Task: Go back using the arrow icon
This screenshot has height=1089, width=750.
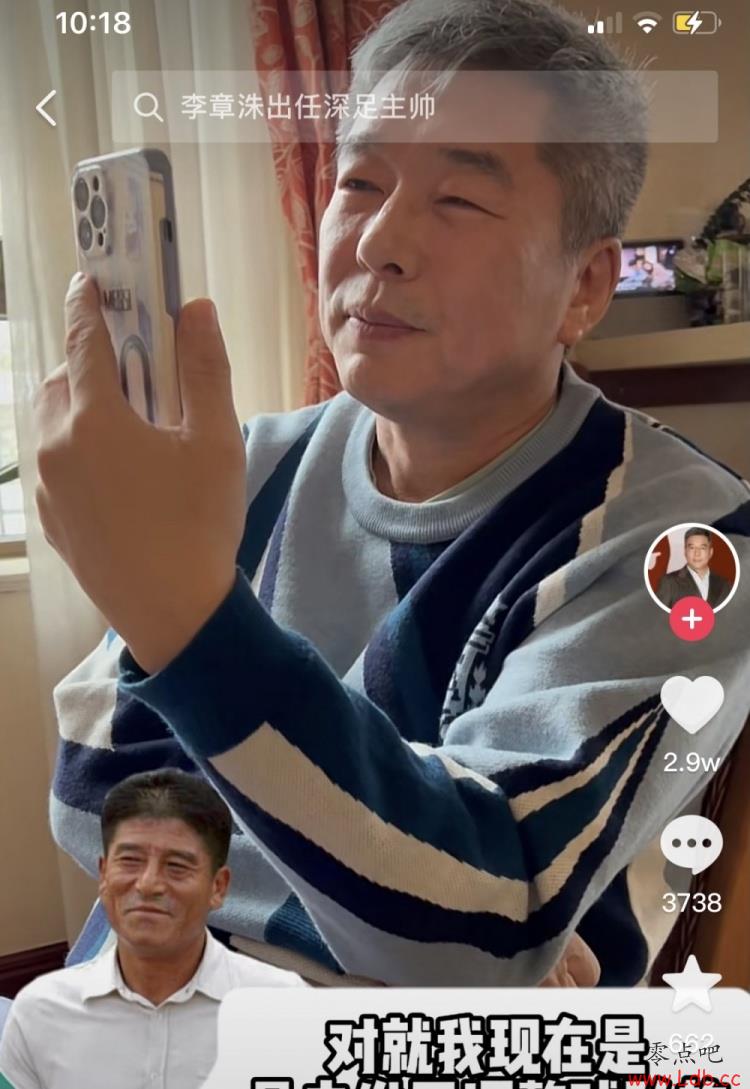Action: 46,108
